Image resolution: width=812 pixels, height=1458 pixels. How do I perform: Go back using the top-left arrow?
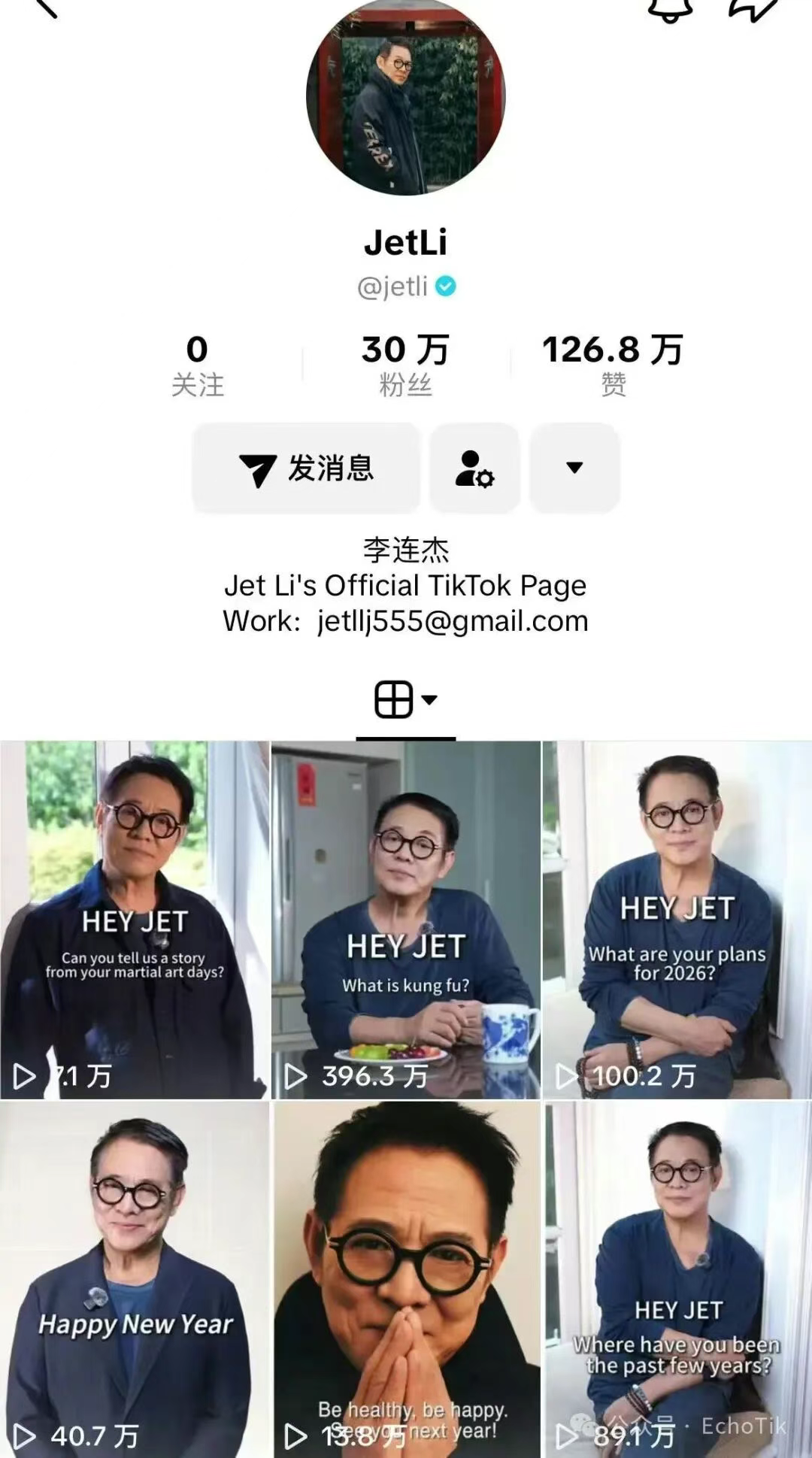click(x=47, y=8)
